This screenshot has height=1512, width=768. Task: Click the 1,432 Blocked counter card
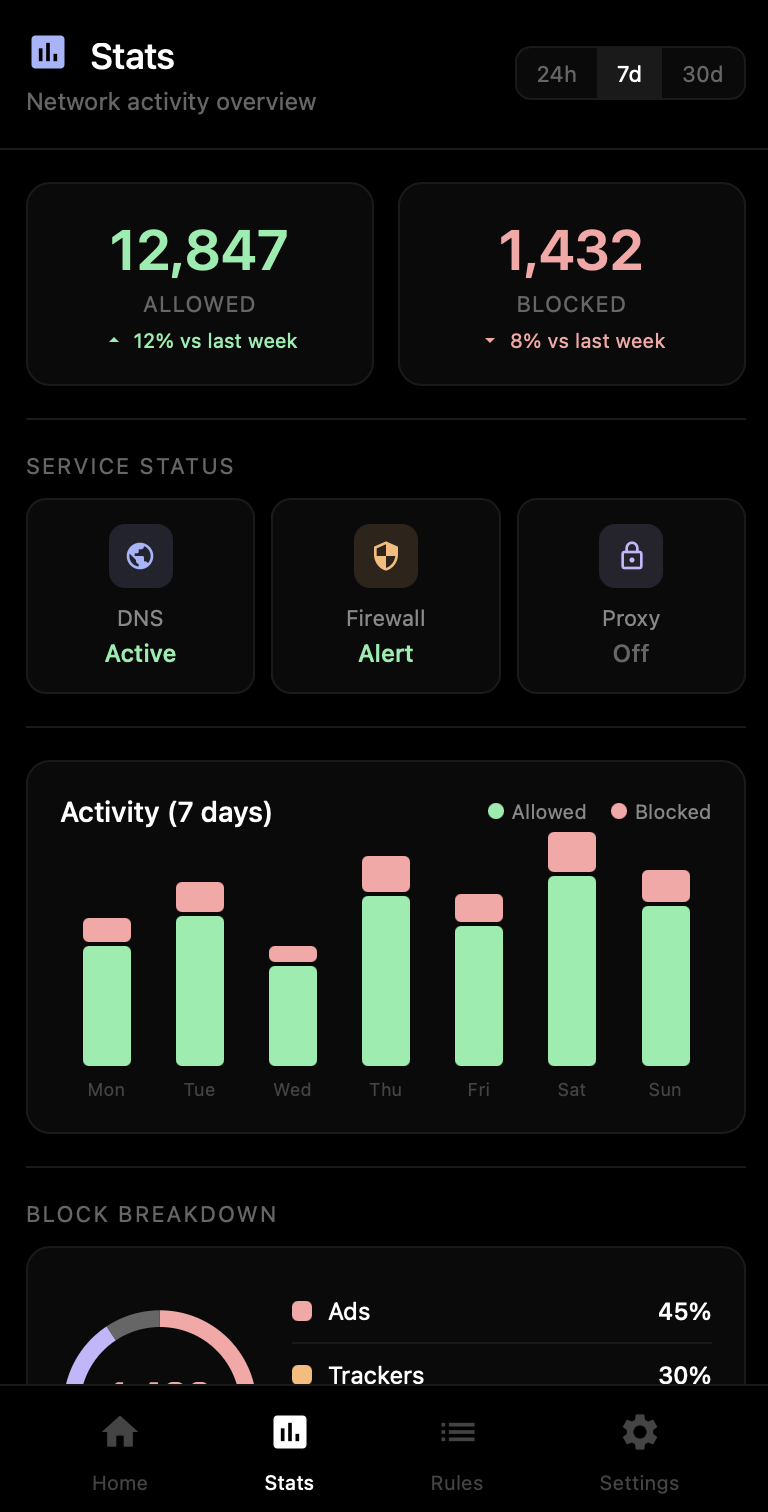pyautogui.click(x=571, y=283)
